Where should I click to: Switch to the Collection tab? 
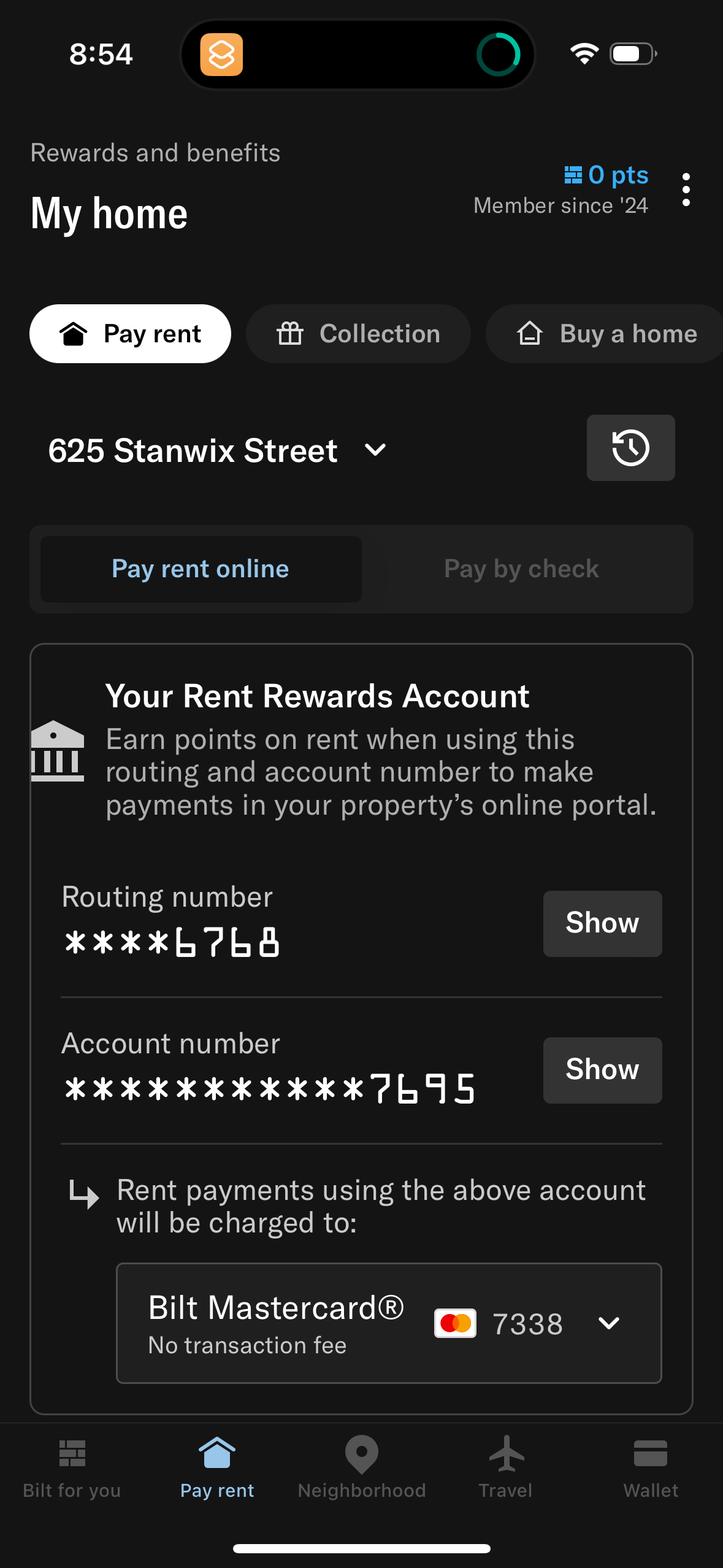[358, 333]
